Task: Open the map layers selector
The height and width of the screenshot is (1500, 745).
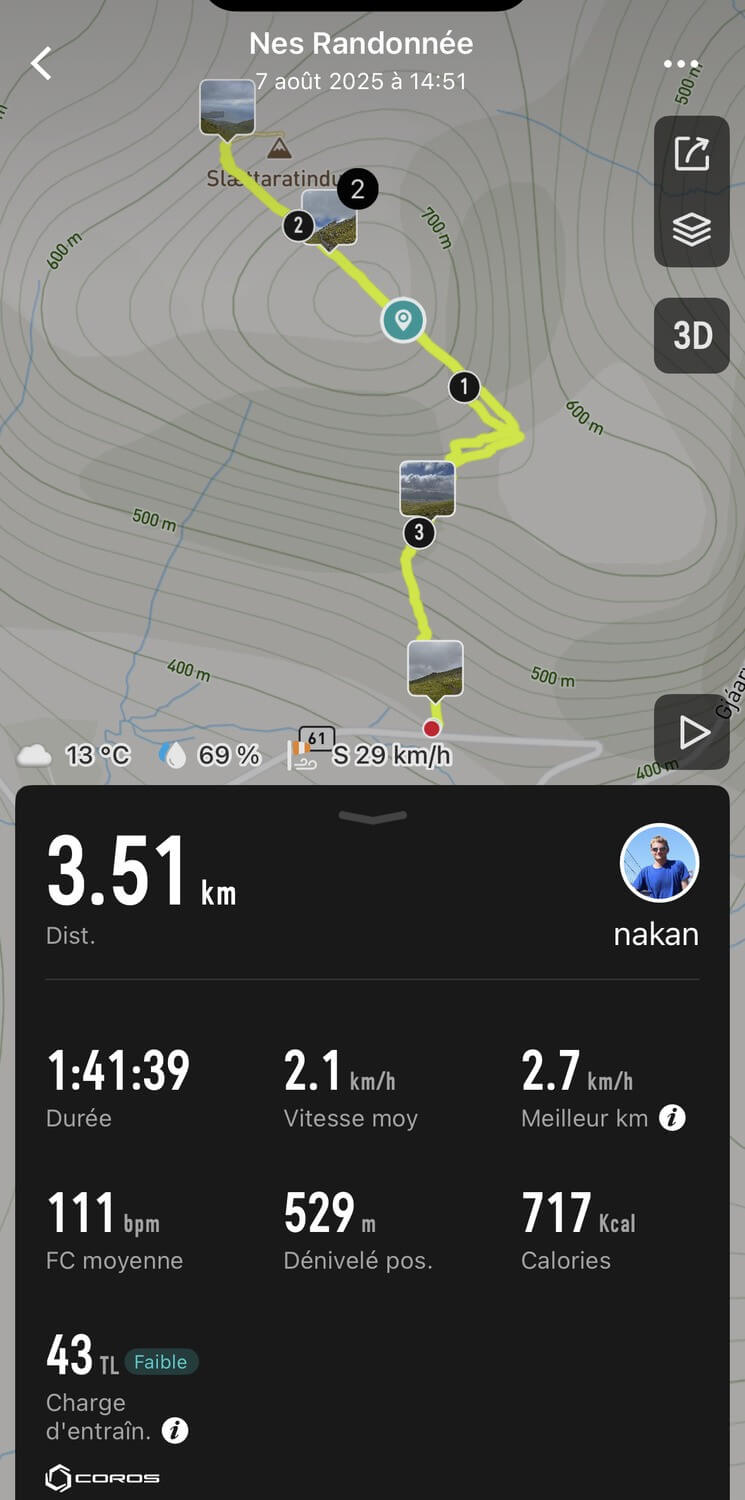Action: (692, 229)
